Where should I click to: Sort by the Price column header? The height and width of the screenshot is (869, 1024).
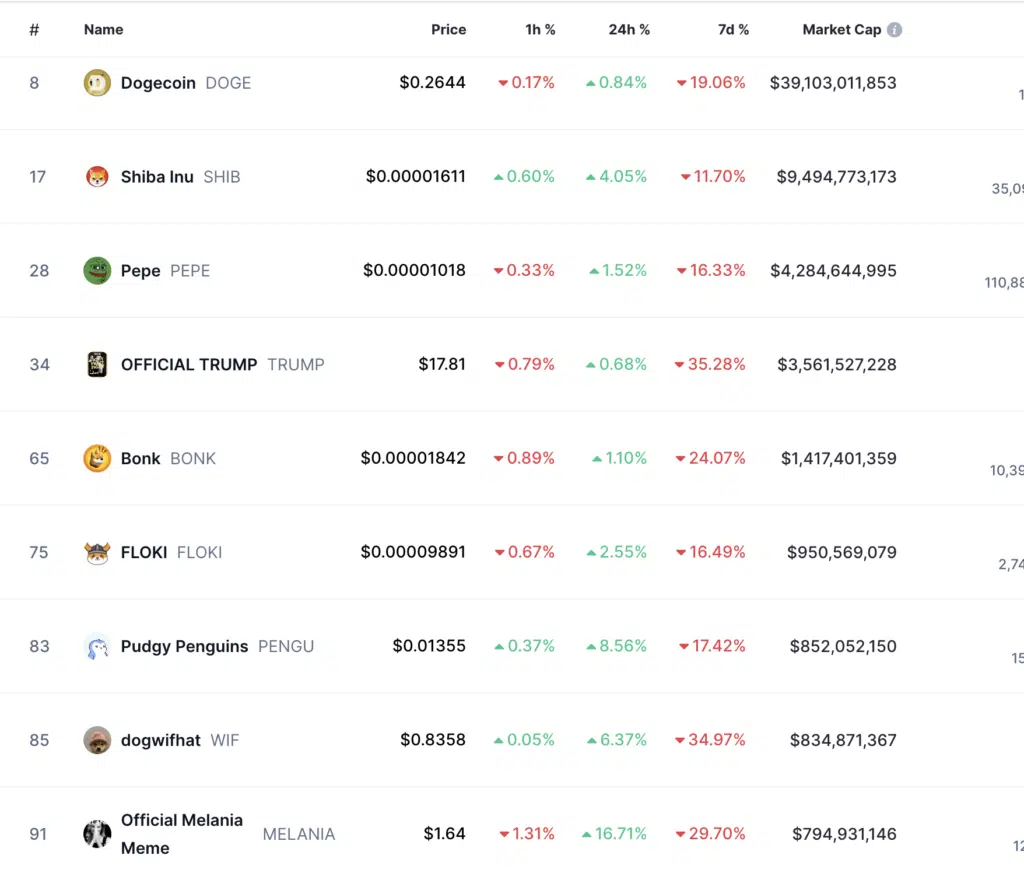pyautogui.click(x=448, y=30)
